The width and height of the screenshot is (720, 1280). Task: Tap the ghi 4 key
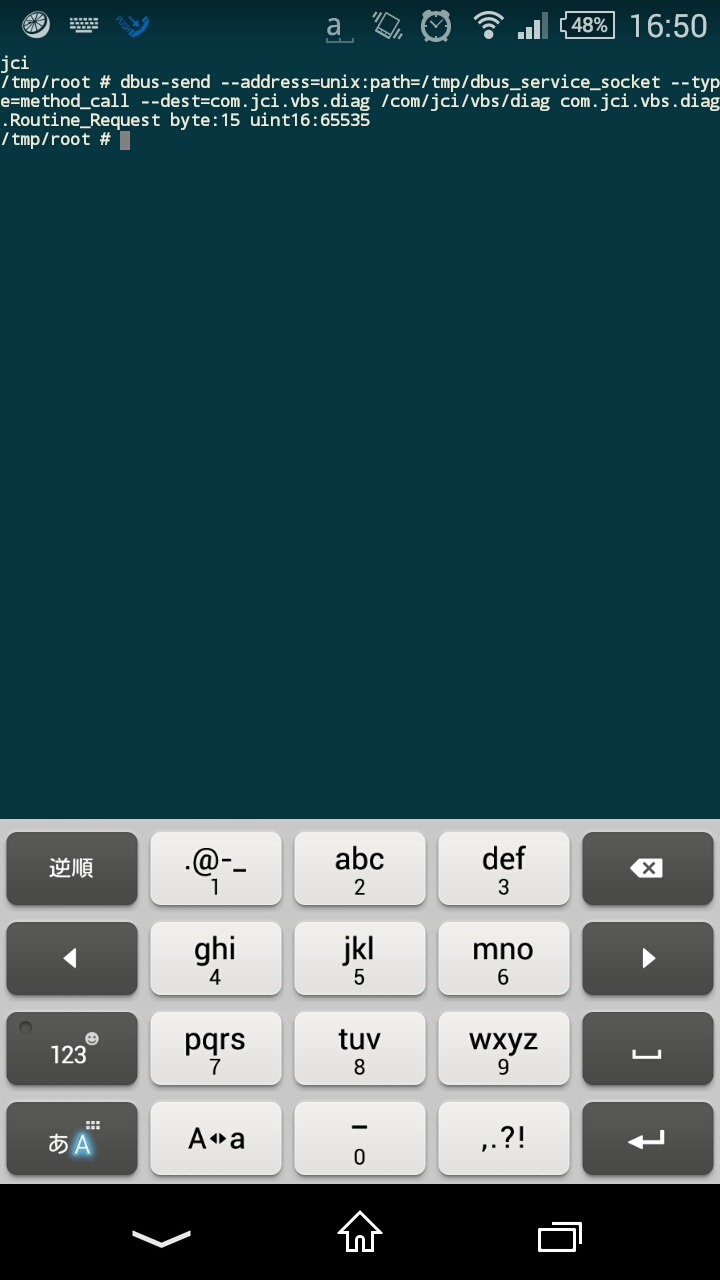coord(216,958)
